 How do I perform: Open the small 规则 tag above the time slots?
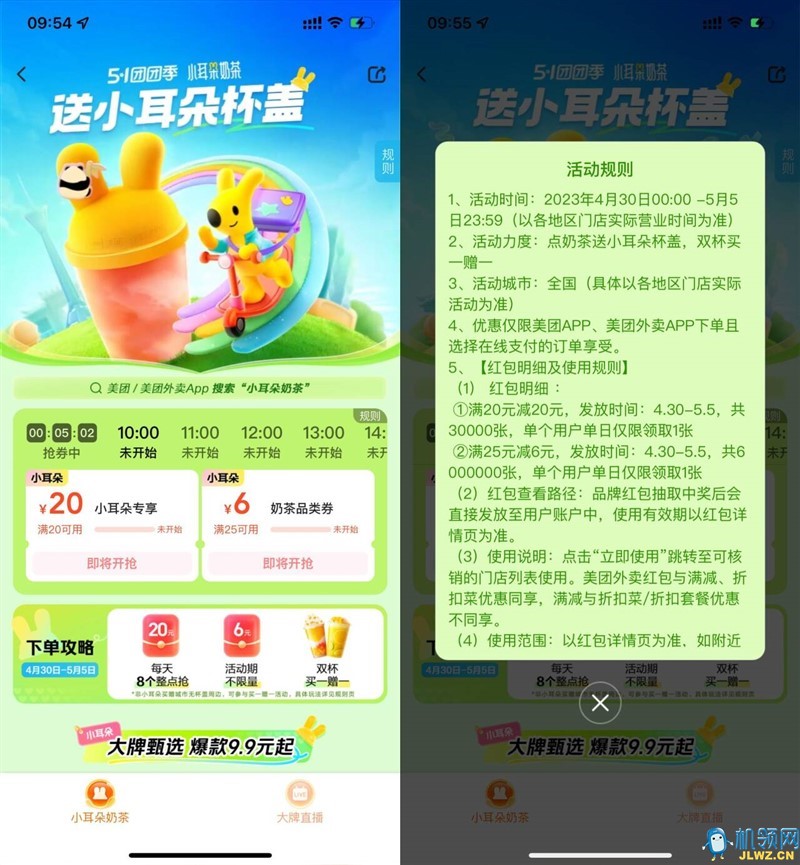(x=370, y=415)
